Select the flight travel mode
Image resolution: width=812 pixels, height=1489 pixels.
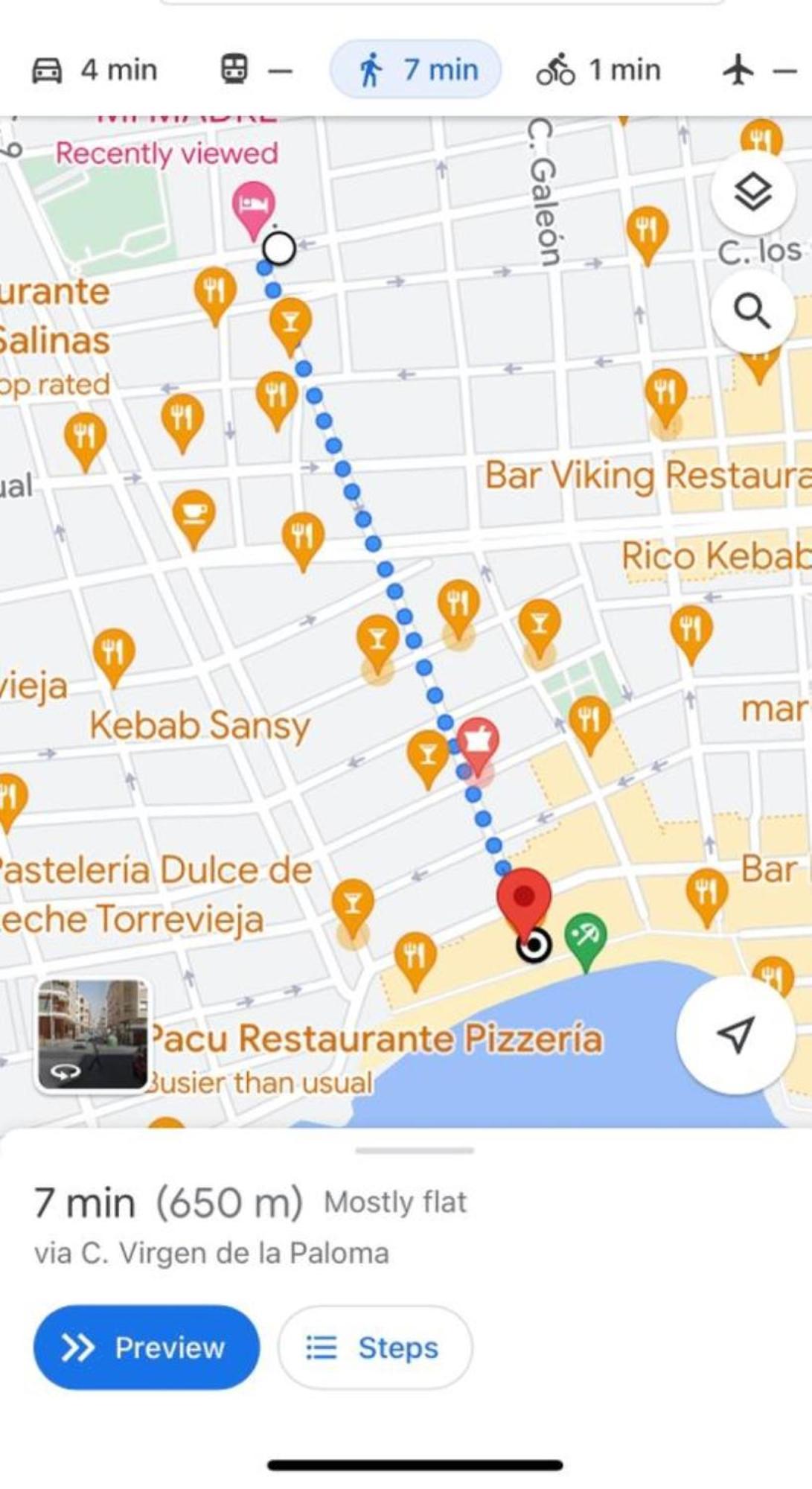tap(758, 71)
